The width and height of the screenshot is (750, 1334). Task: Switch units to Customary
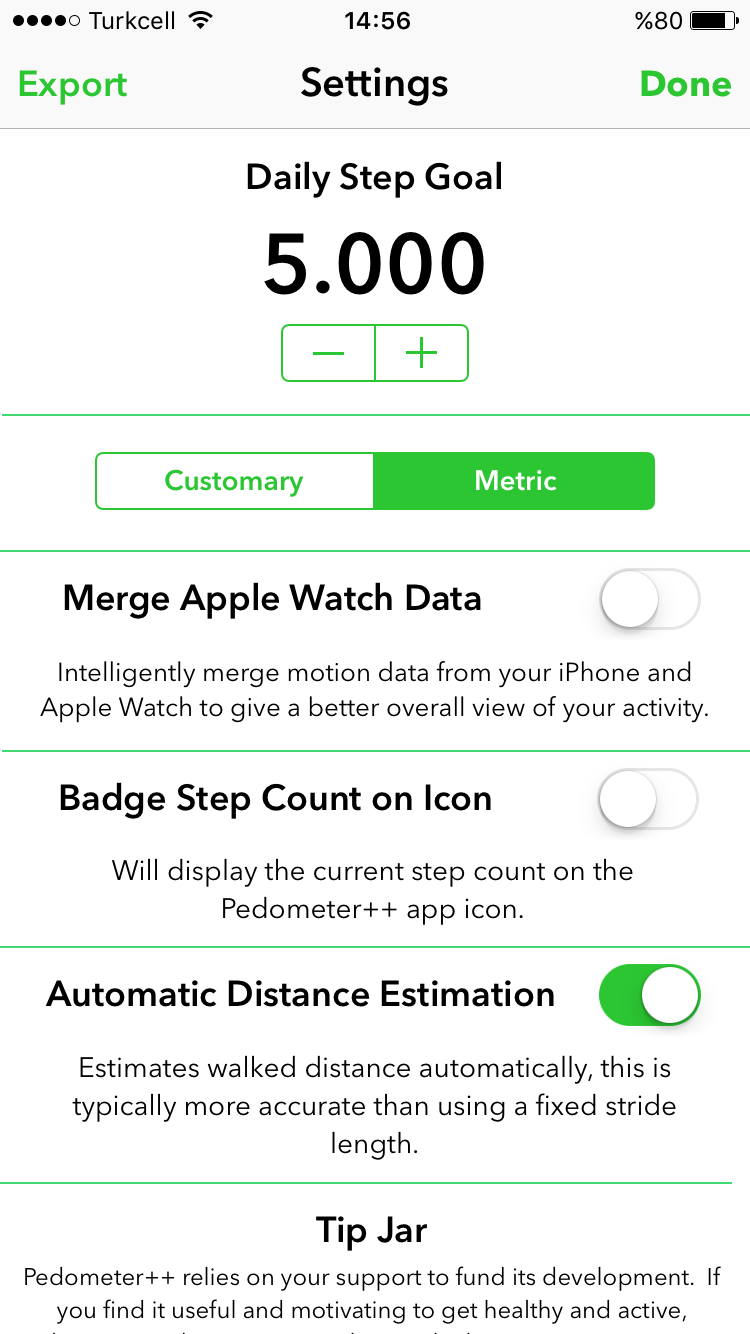234,481
